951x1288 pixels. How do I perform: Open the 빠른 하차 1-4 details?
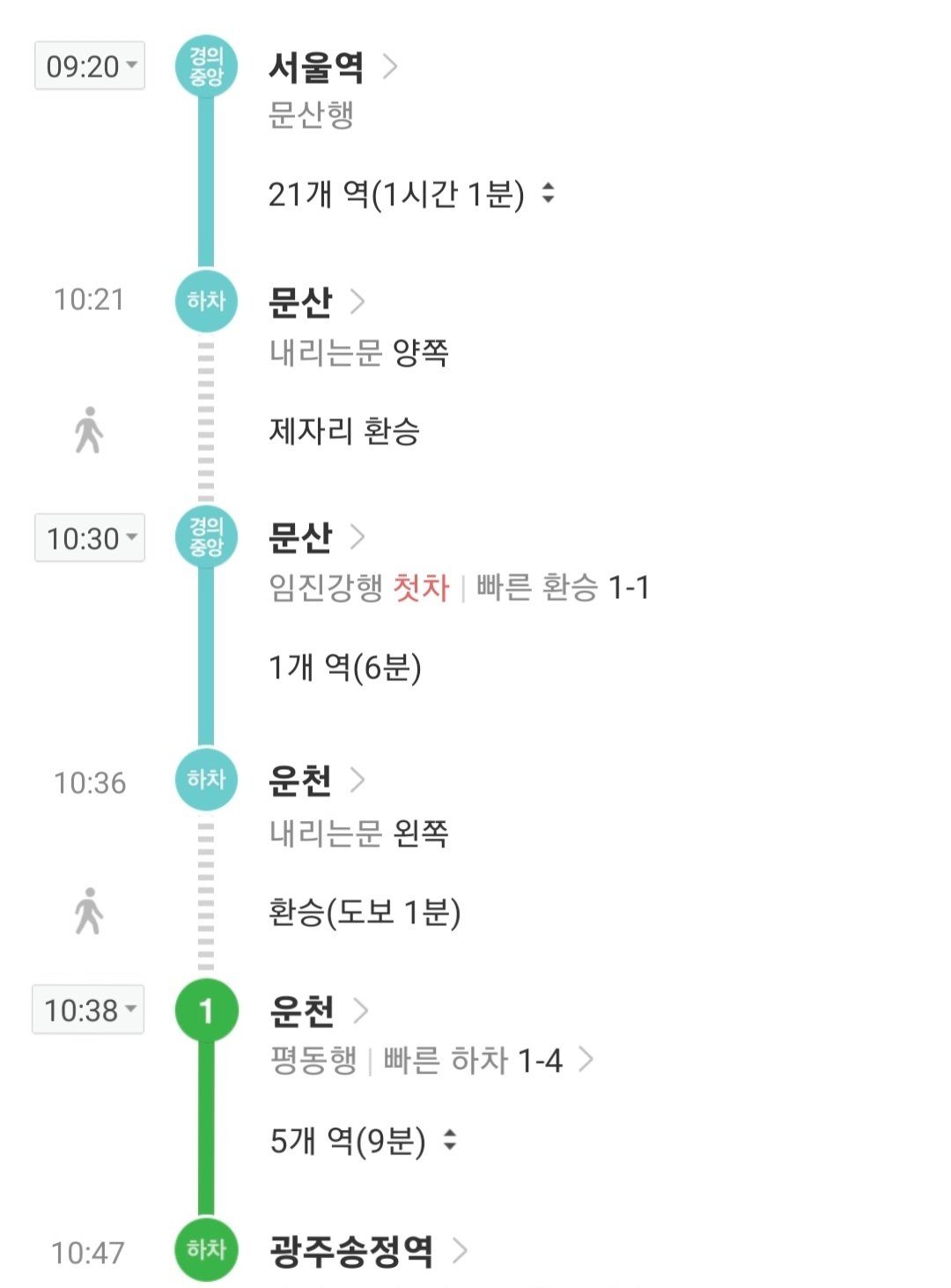[489, 1060]
